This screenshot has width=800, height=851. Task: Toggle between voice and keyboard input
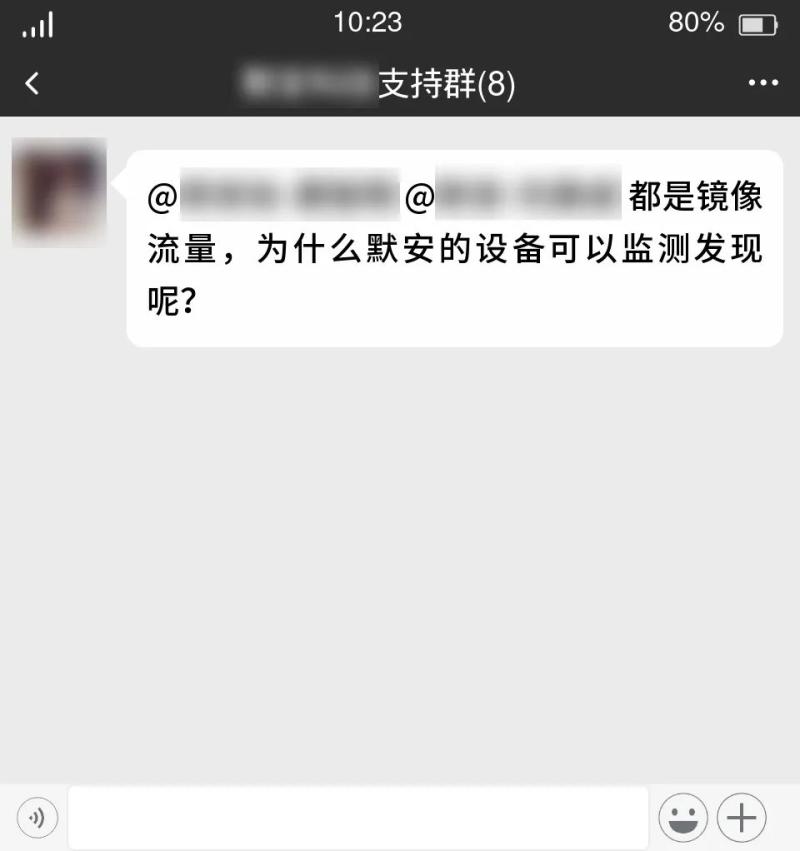tap(37, 817)
